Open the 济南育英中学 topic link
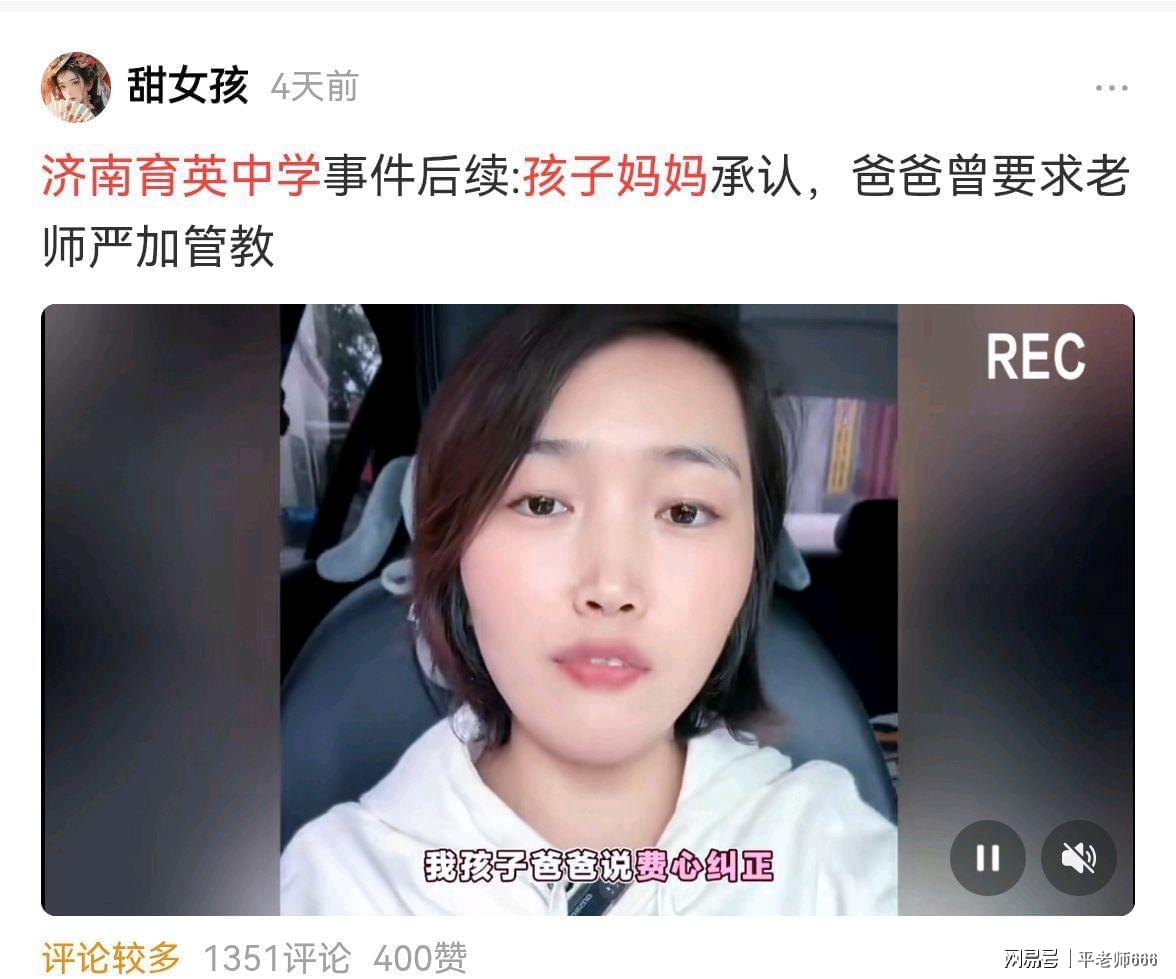This screenshot has height=979, width=1176. tap(181, 179)
